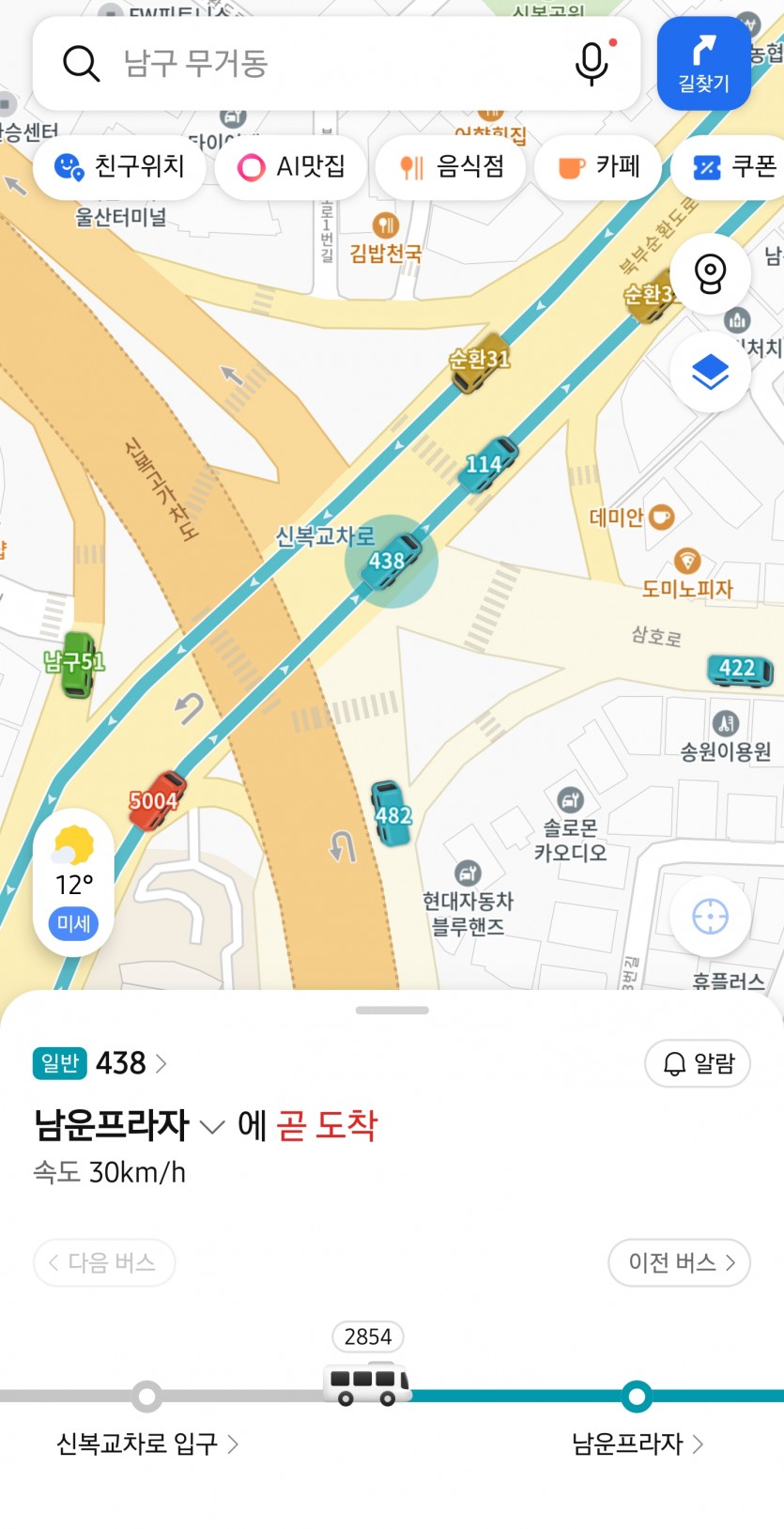Viewport: 784px width, 1529px height.
Task: Open the search field showing 남구 무거동
Action: [310, 64]
